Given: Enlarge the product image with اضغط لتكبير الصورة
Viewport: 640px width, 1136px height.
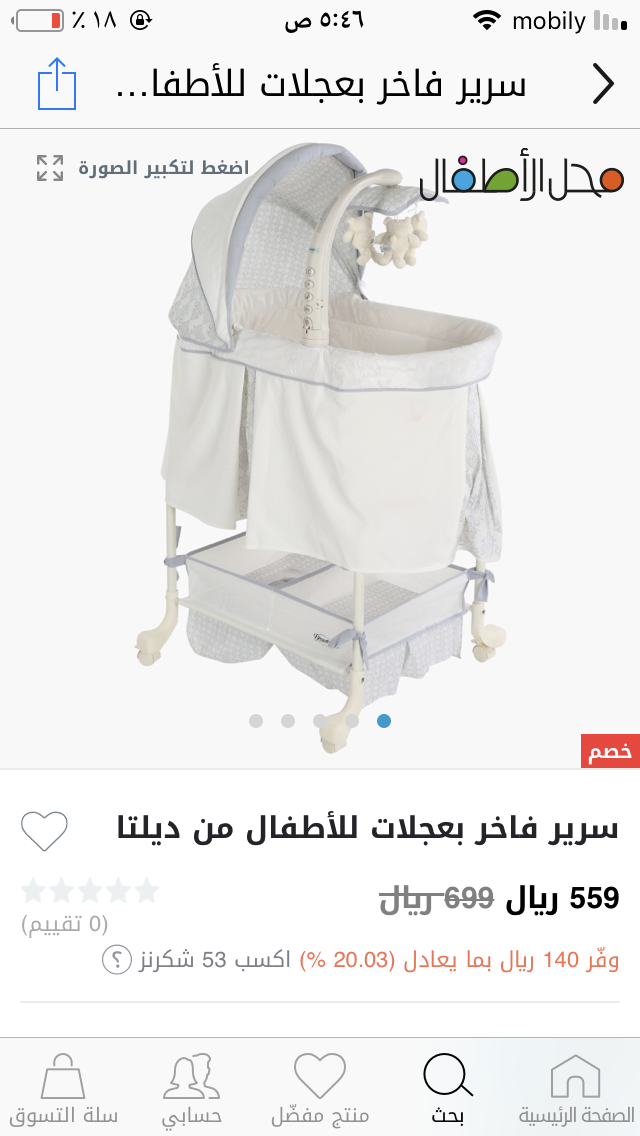Looking at the screenshot, I should click(x=142, y=168).
